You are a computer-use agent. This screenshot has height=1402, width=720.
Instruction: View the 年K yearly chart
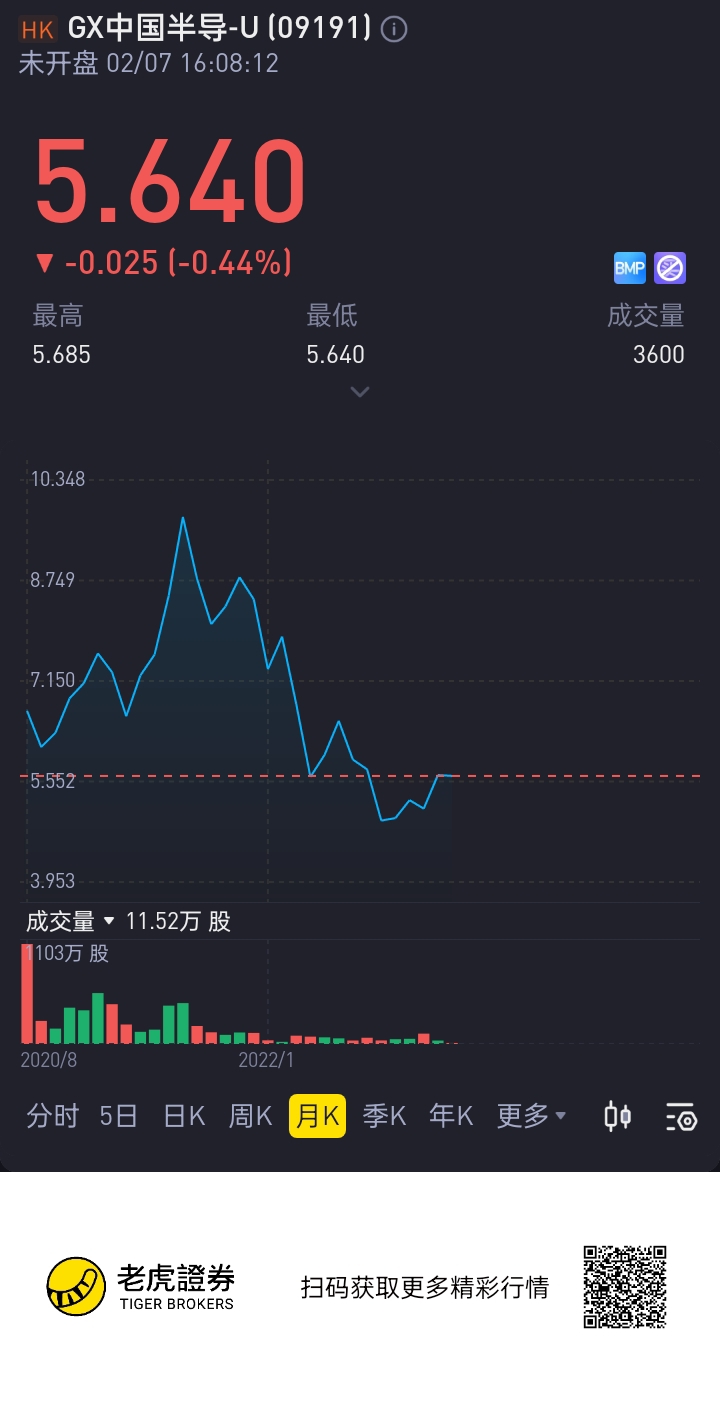450,1116
